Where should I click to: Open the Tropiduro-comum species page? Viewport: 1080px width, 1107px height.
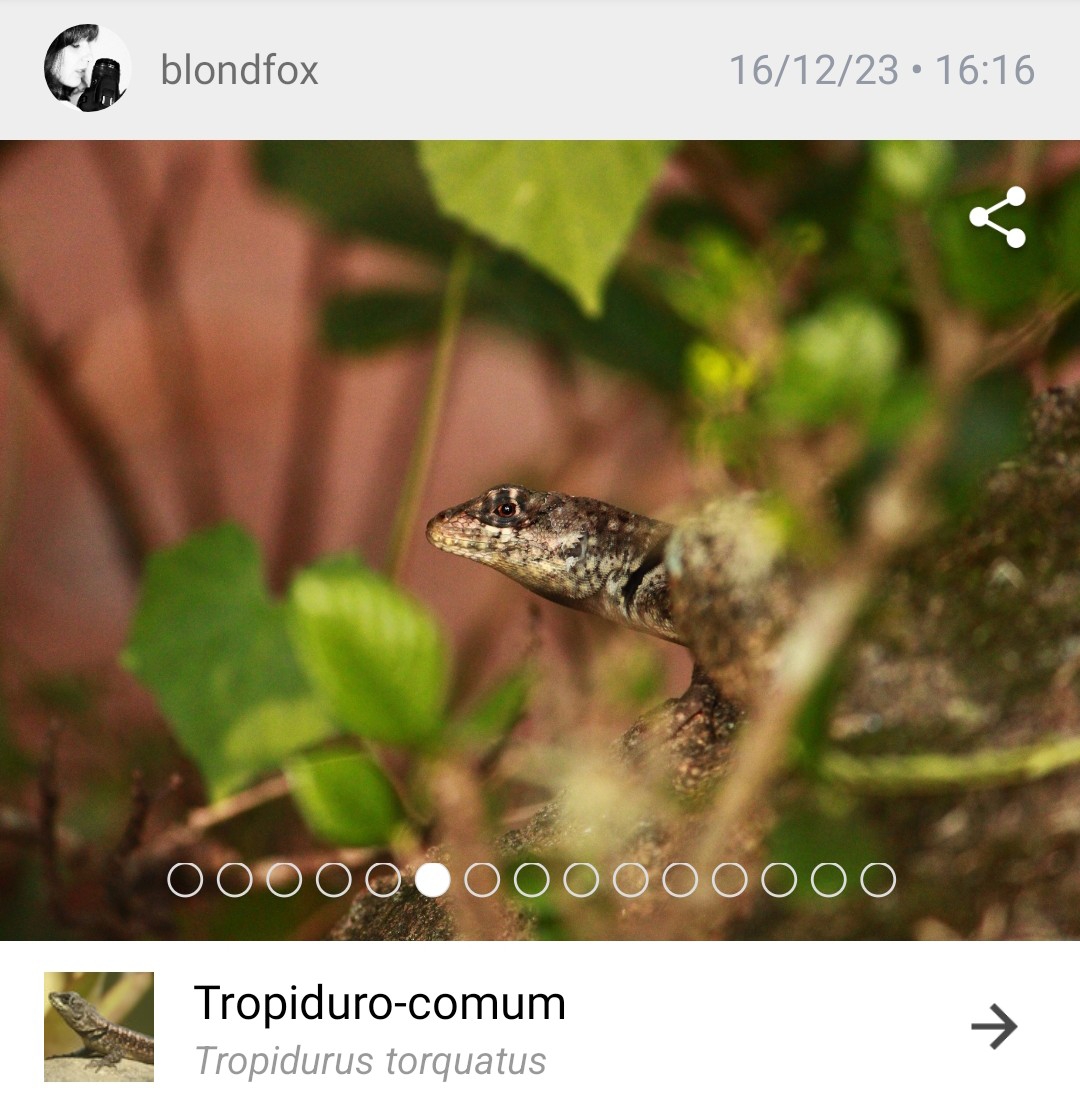click(x=380, y=1004)
